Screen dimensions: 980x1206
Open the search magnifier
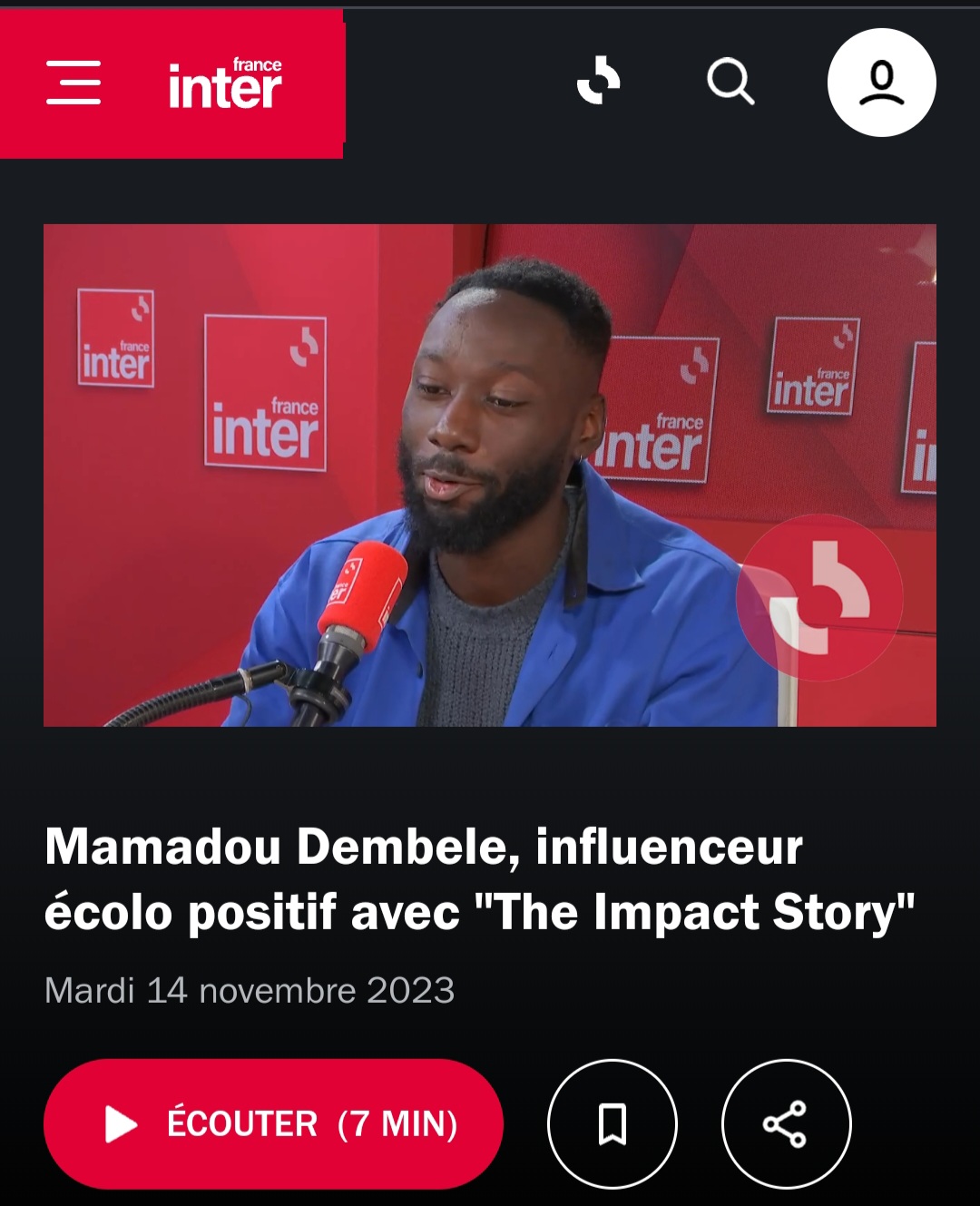coord(730,83)
